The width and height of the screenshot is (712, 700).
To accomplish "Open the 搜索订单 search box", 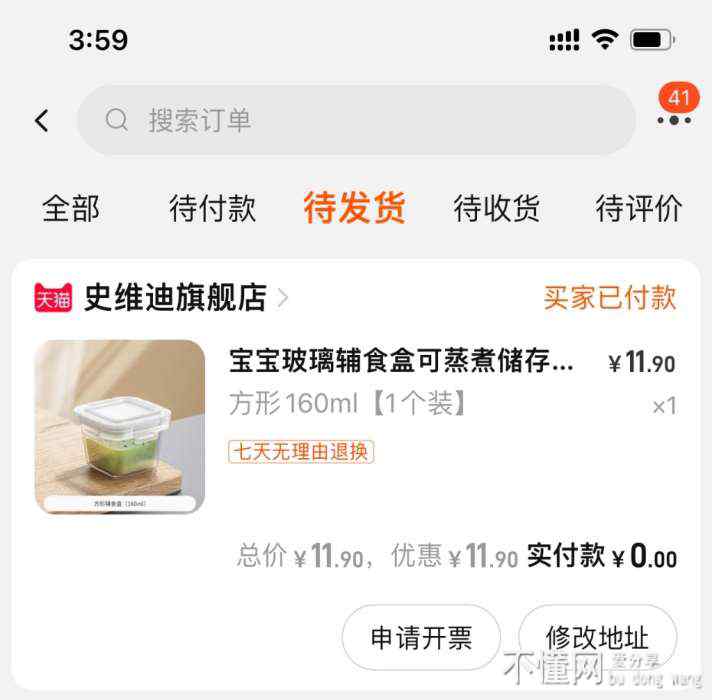I will tap(356, 120).
